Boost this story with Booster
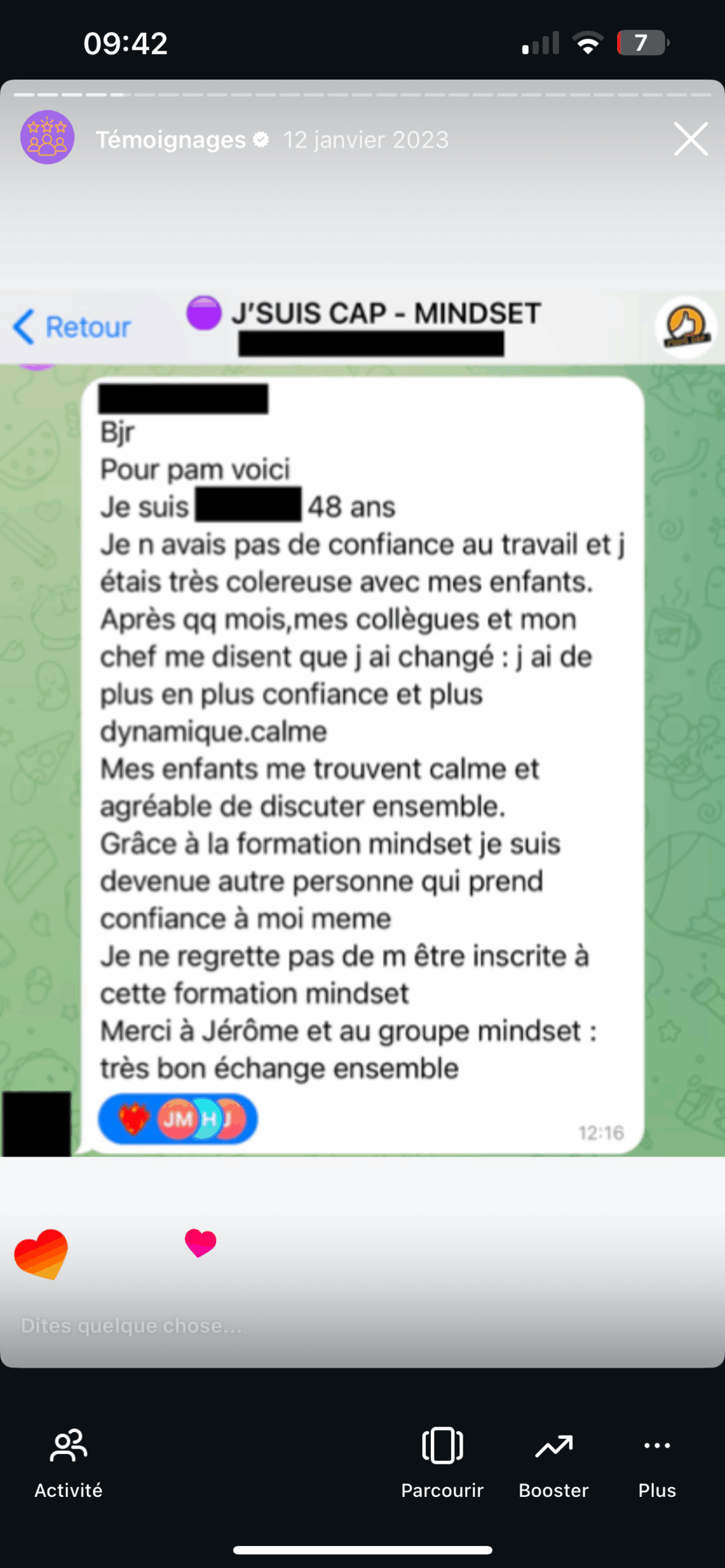Viewport: 725px width, 1568px height. click(x=553, y=1463)
